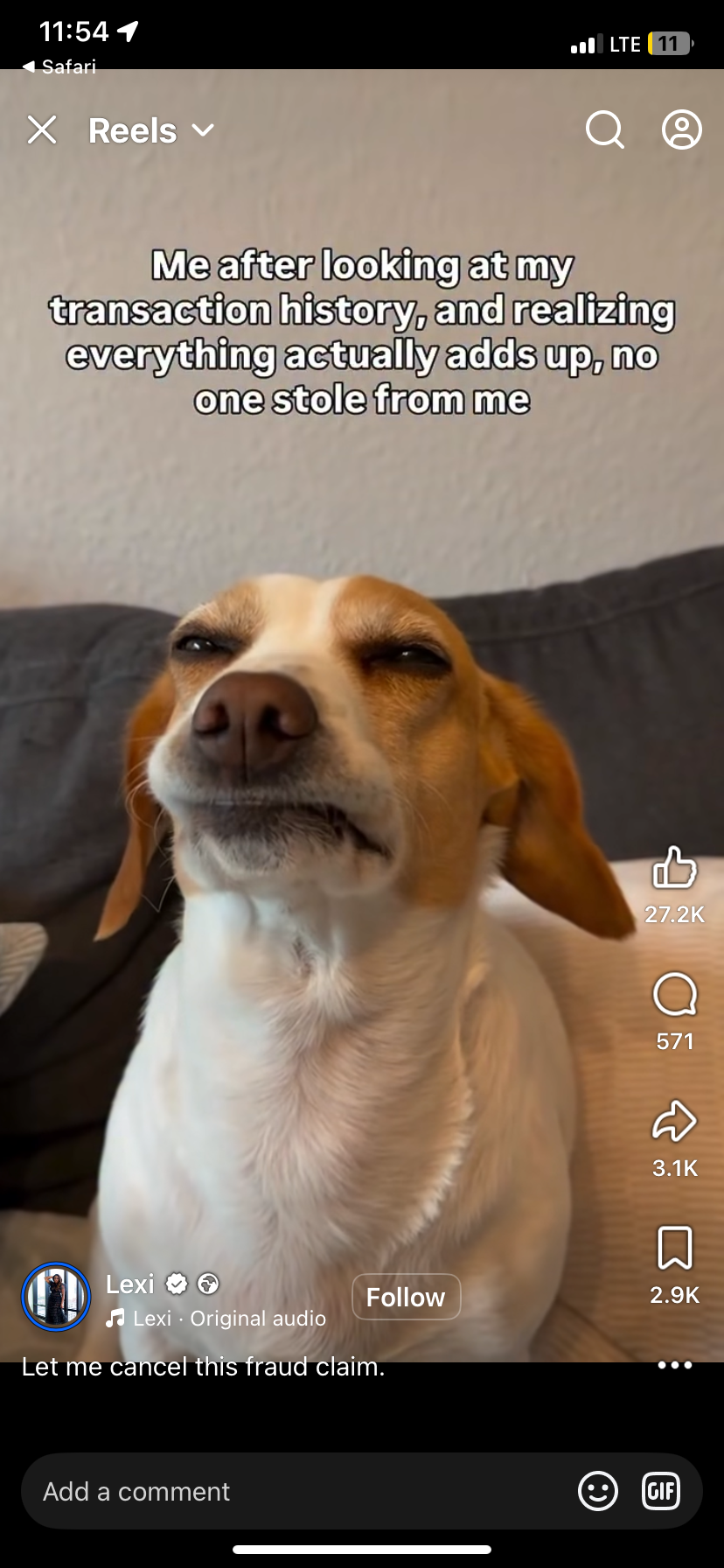Open the comments on this reel
Screen dimensions: 724x1568
(674, 995)
